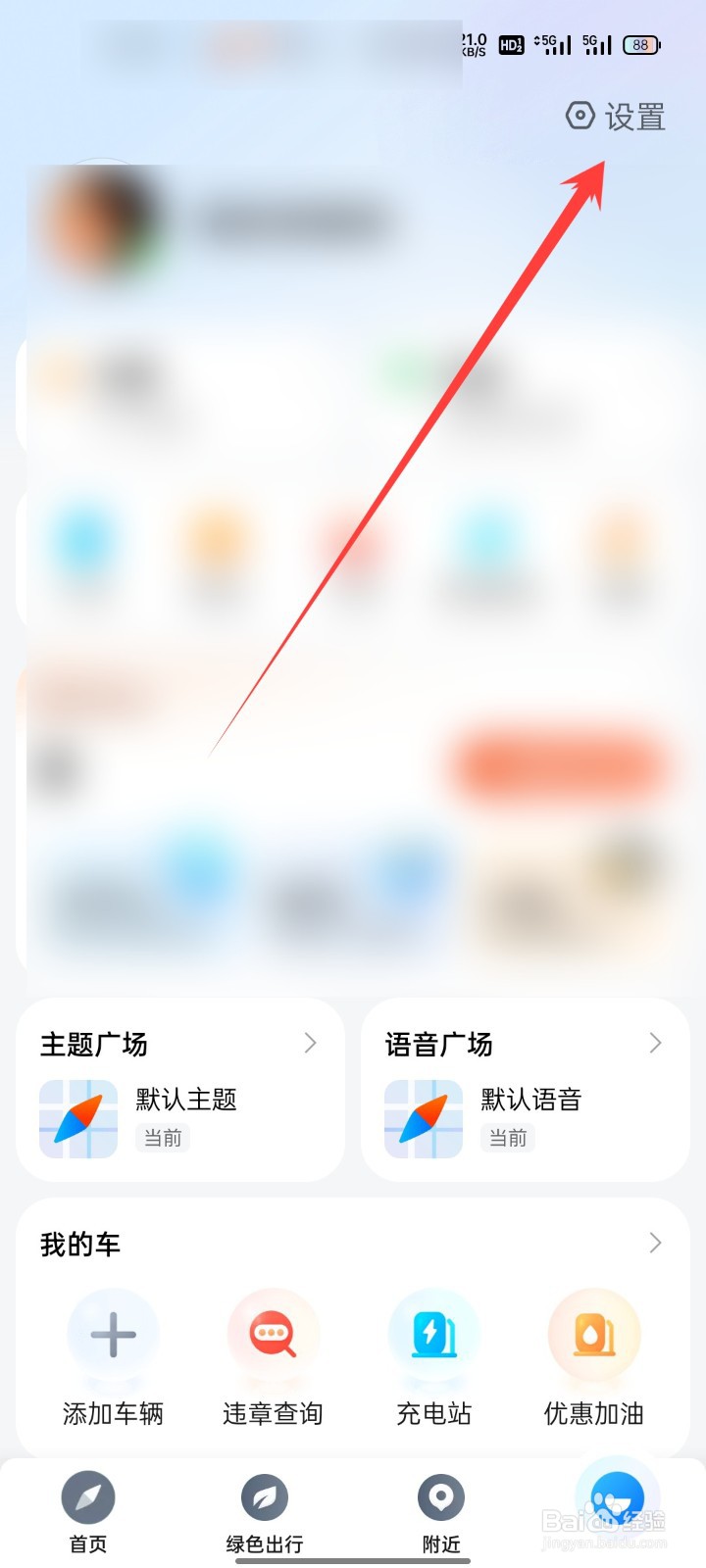Open the 充电站 charging station icon
The image size is (706, 1568).
433,1335
